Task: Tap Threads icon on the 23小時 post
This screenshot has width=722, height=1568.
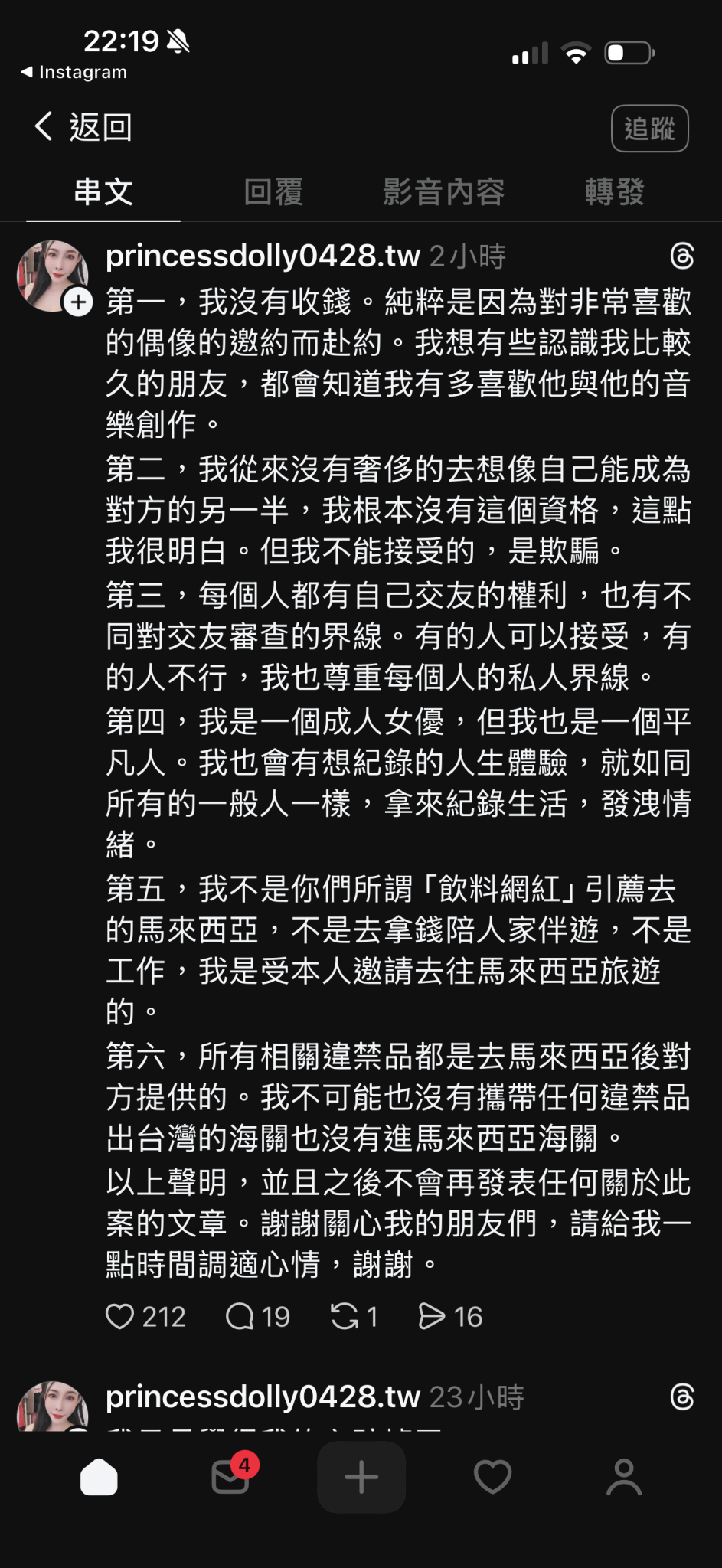Action: 681,1397
